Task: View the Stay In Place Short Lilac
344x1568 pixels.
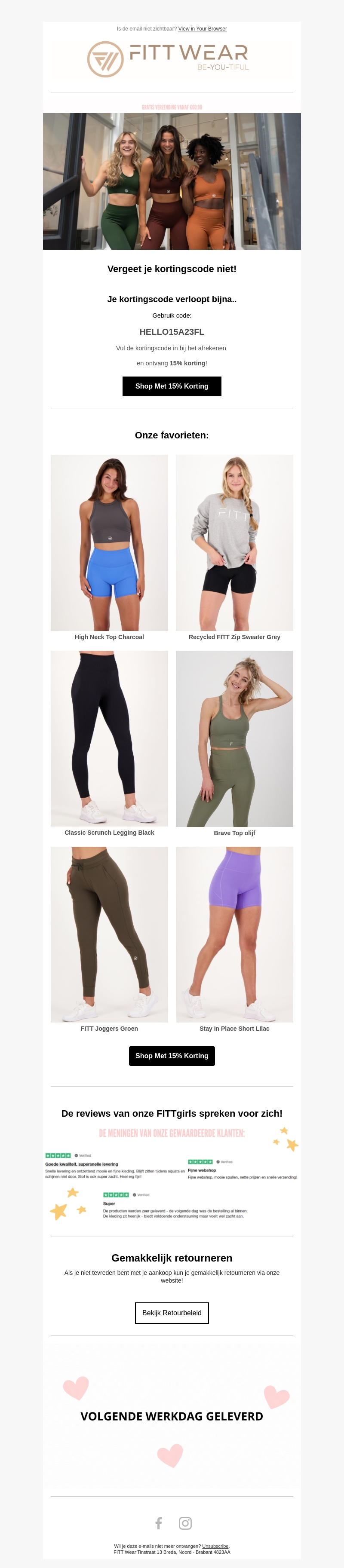Action: (x=234, y=934)
